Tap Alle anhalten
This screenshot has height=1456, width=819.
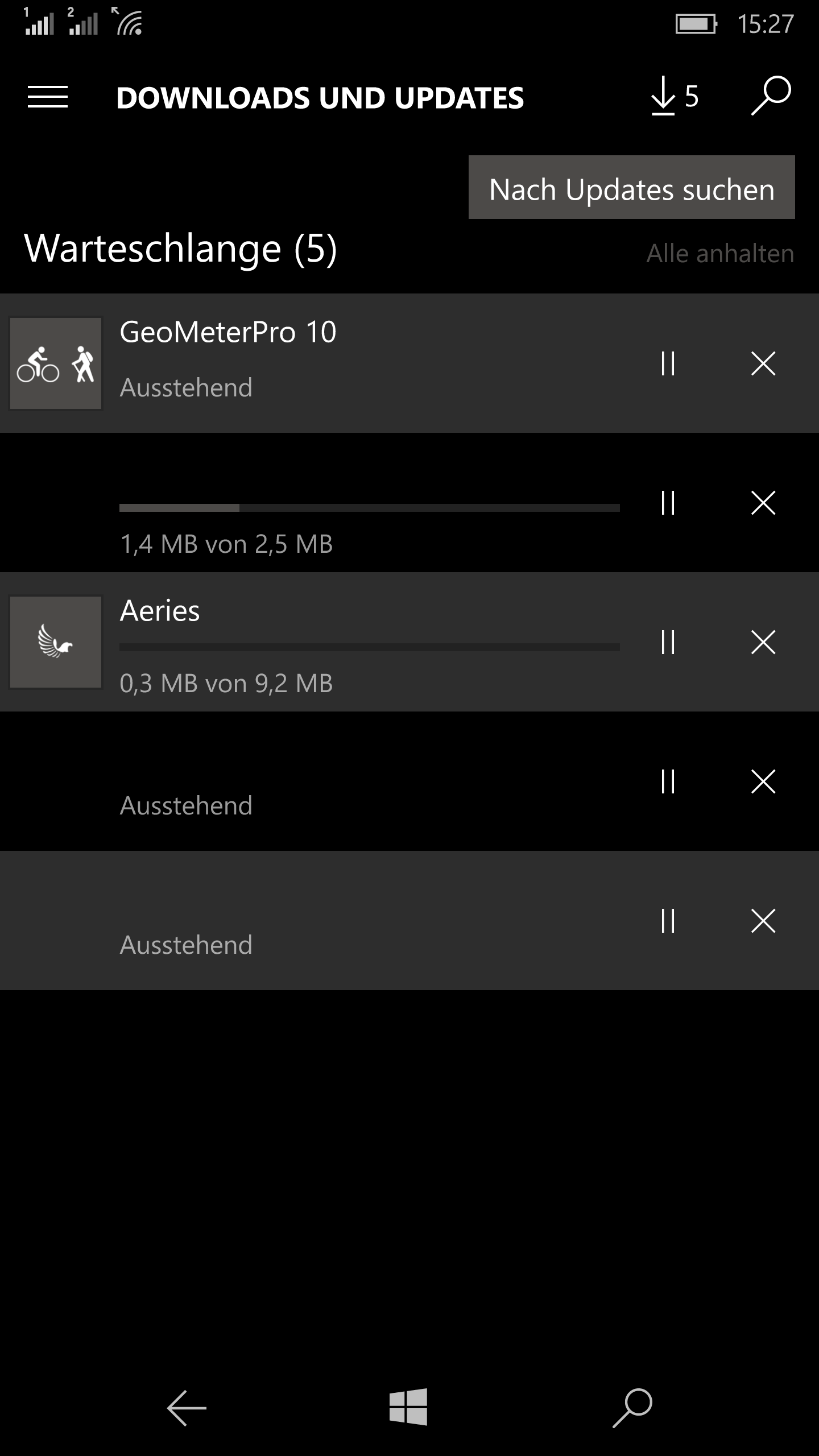720,253
